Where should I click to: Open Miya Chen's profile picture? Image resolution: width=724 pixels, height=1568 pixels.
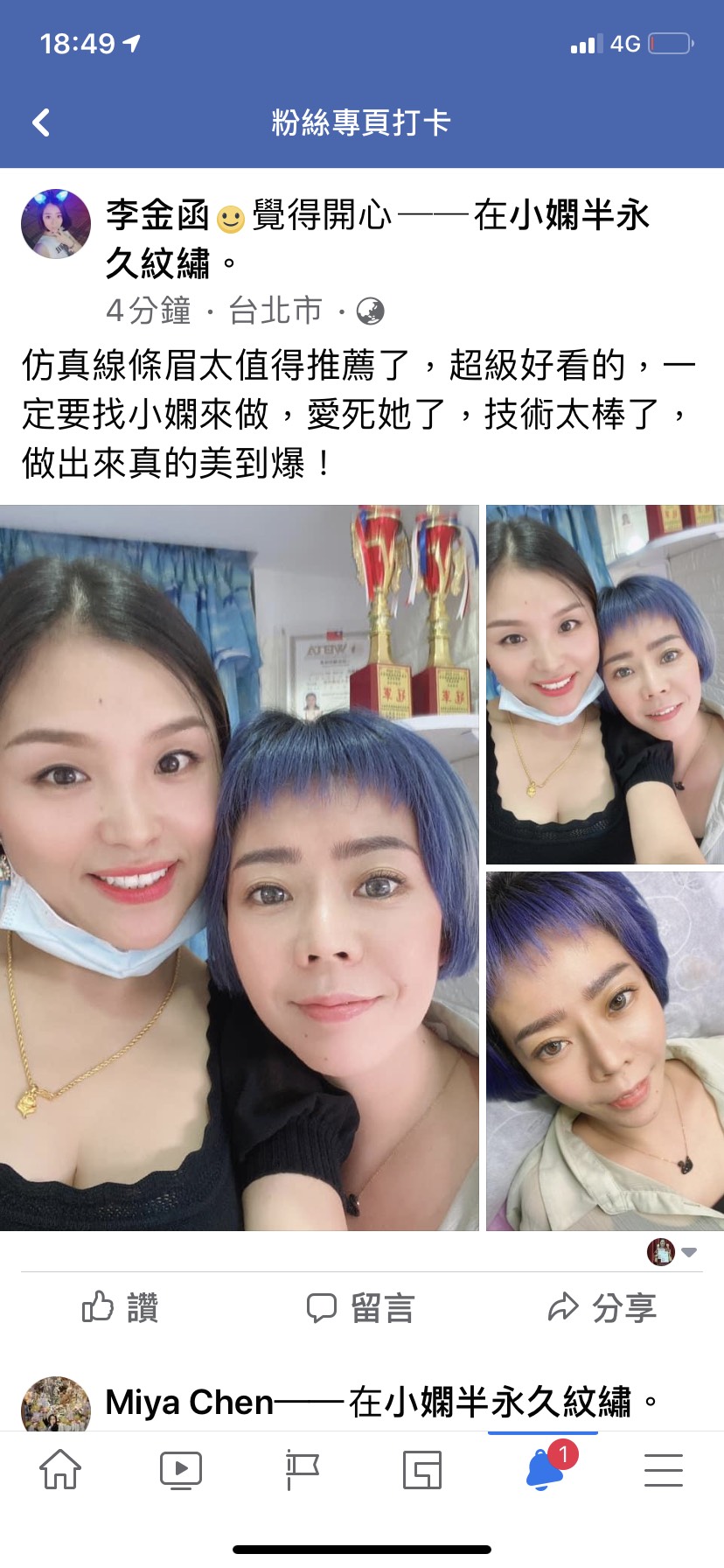[56, 1403]
